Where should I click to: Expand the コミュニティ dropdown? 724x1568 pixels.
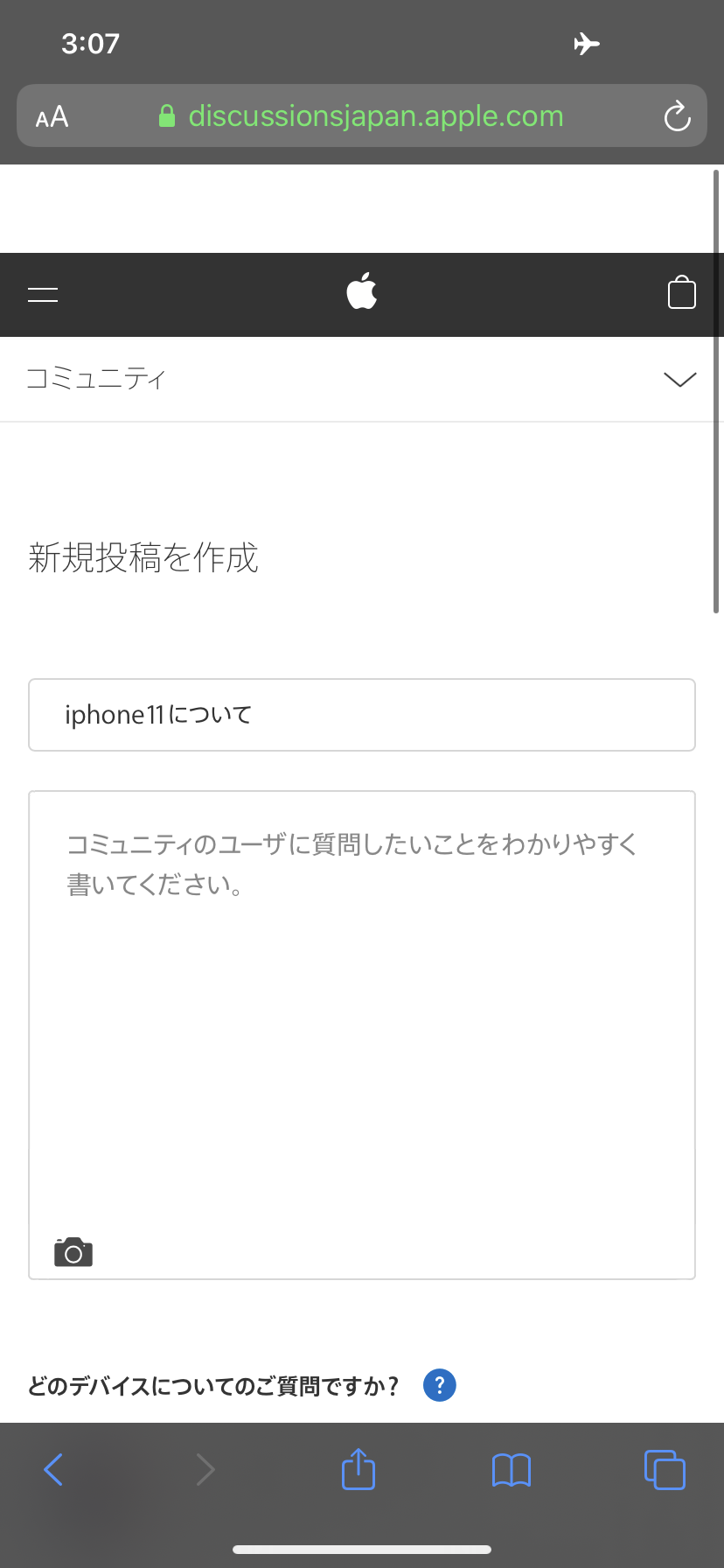tap(679, 379)
